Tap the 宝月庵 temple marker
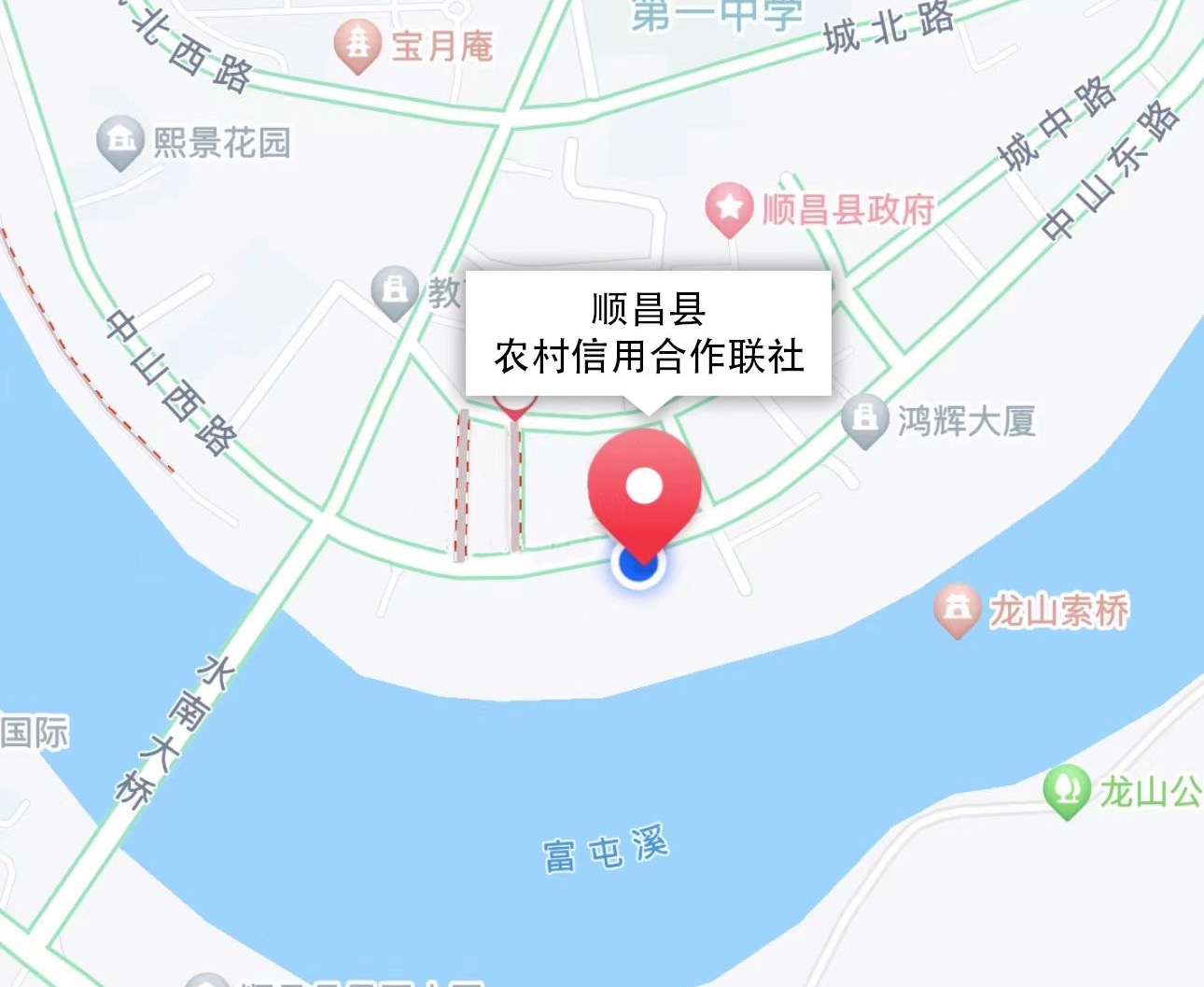Image resolution: width=1204 pixels, height=987 pixels. [x=357, y=44]
